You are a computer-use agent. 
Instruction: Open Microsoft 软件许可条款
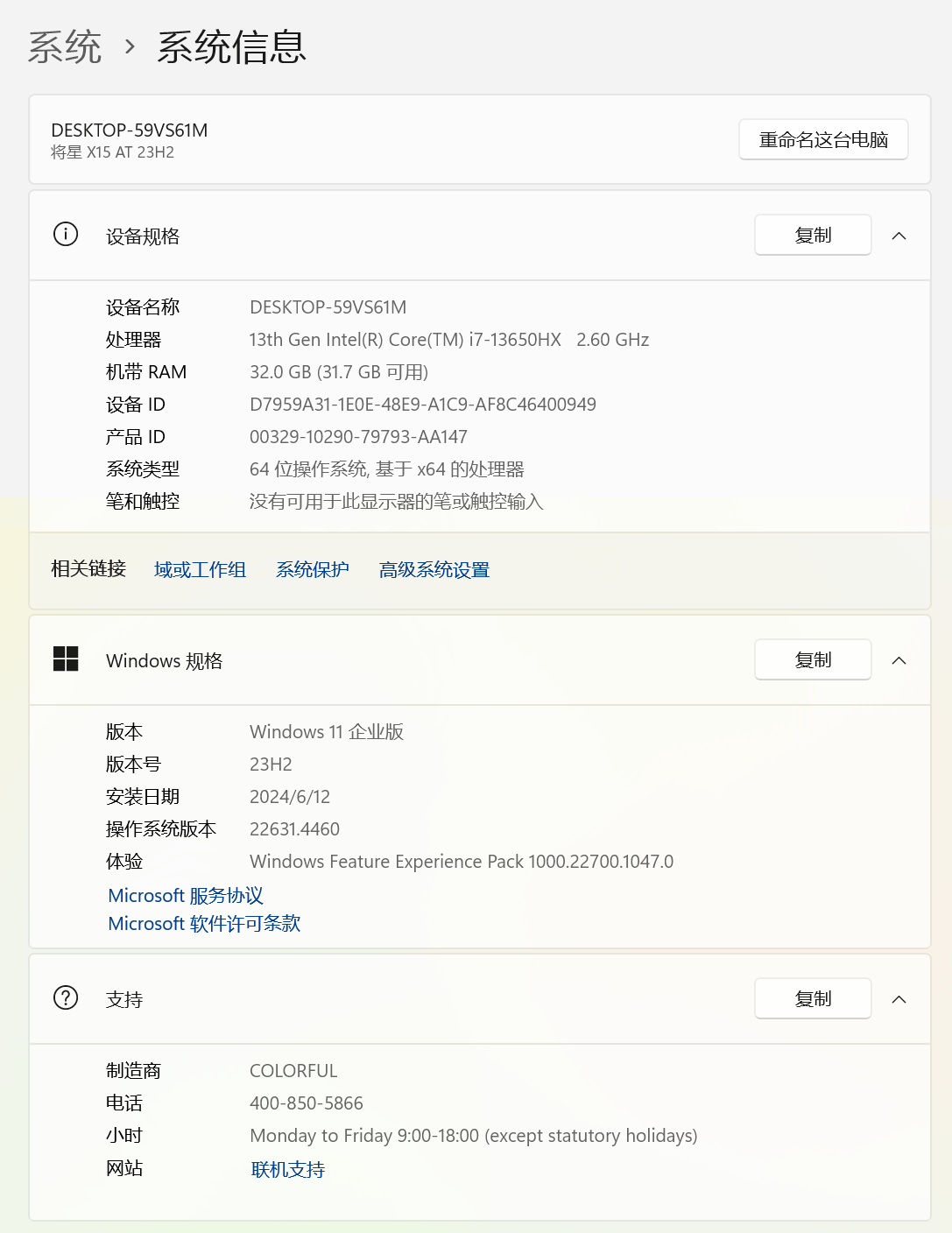(x=204, y=924)
